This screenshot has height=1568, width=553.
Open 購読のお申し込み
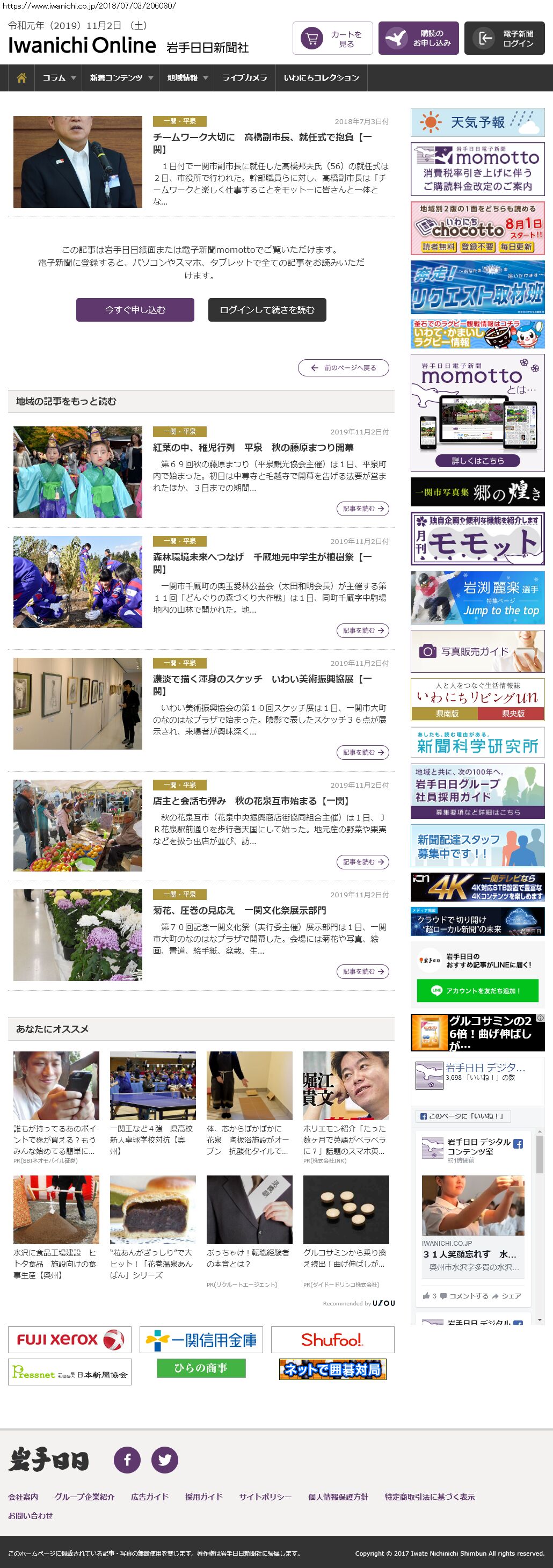[418, 38]
